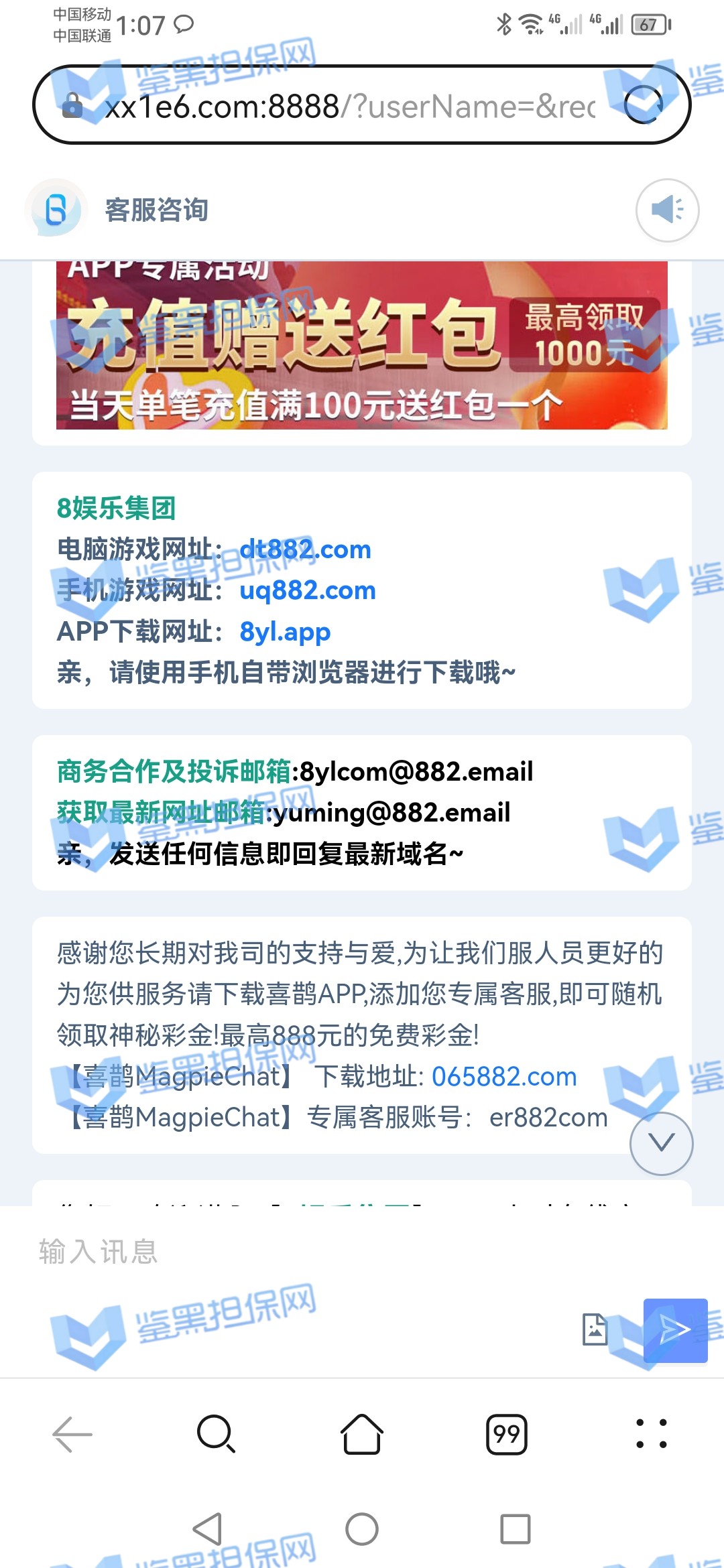
Task: Open browser search from the toolbar
Action: [216, 1435]
